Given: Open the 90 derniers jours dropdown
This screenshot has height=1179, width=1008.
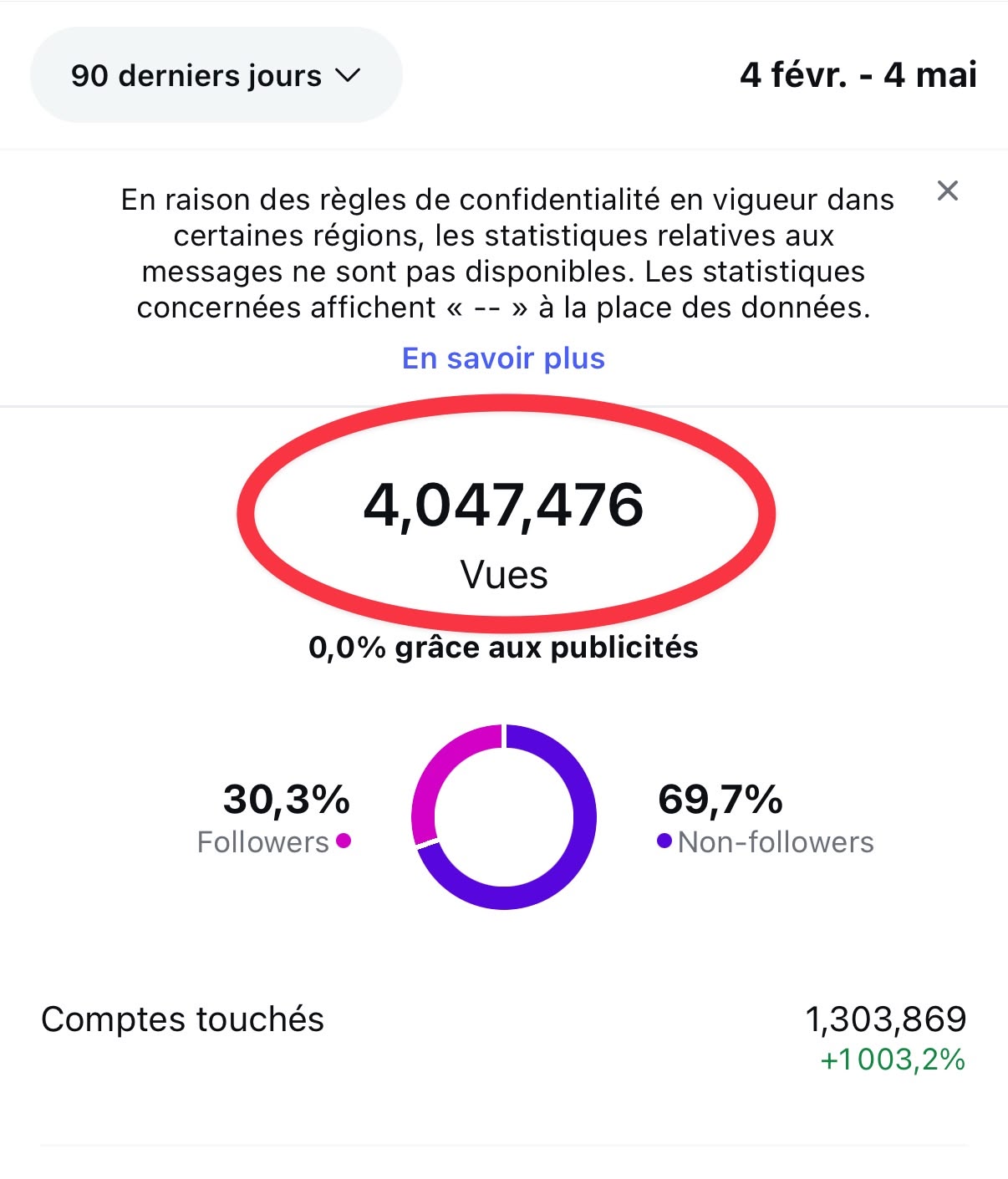Looking at the screenshot, I should click(216, 76).
